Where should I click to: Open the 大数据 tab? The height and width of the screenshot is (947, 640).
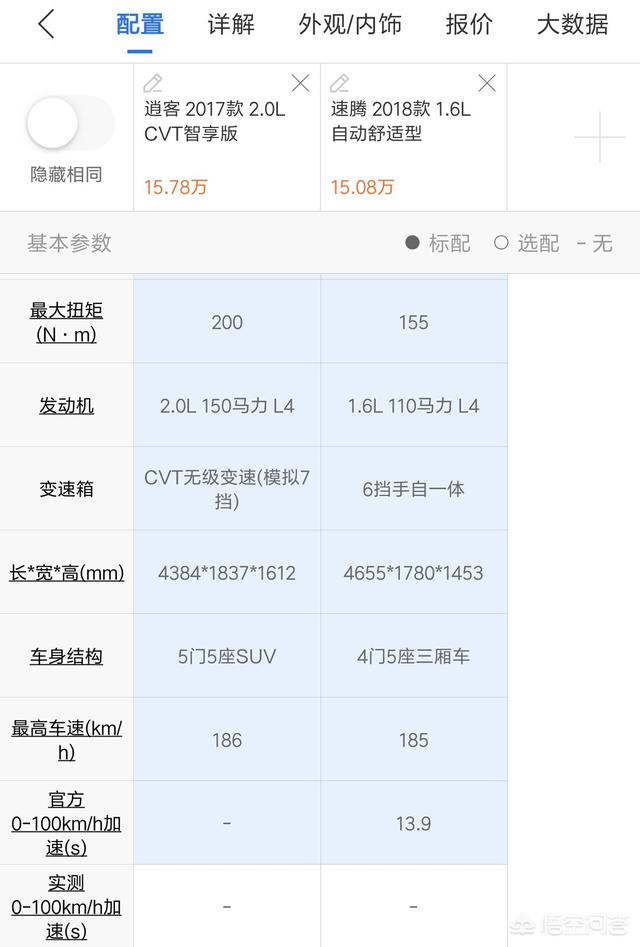tap(572, 25)
